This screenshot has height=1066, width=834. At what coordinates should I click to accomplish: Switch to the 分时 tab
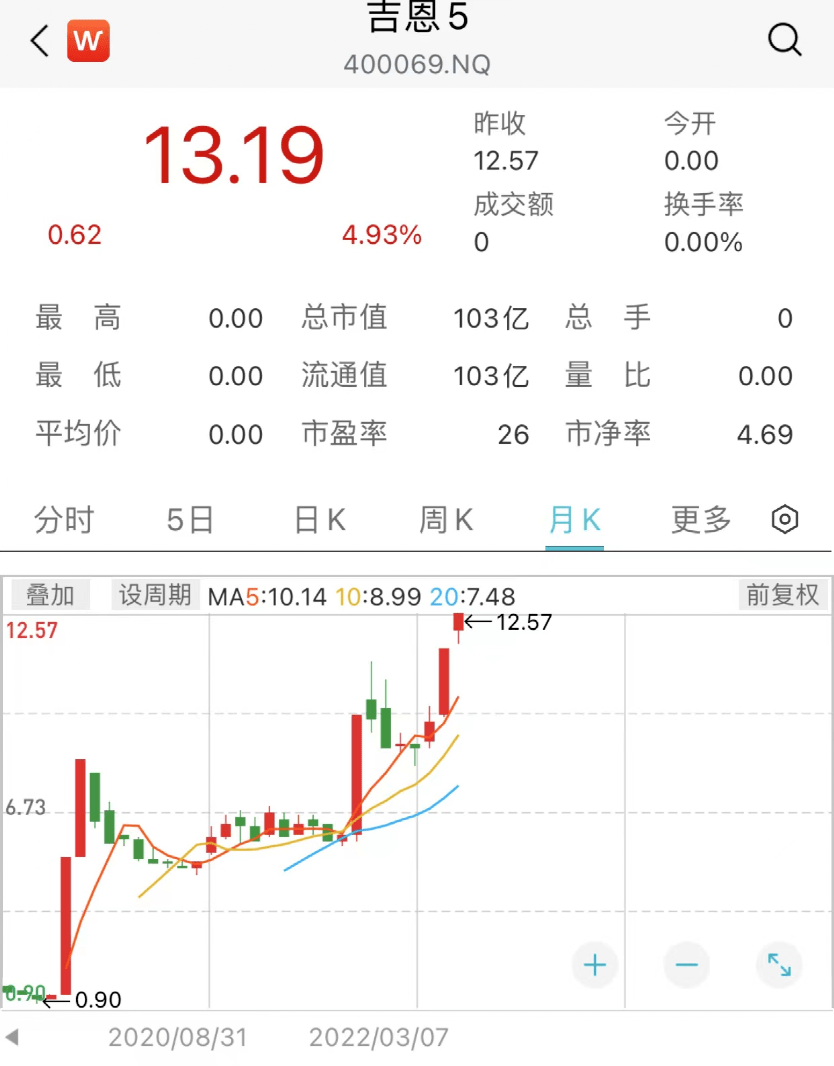point(64,519)
